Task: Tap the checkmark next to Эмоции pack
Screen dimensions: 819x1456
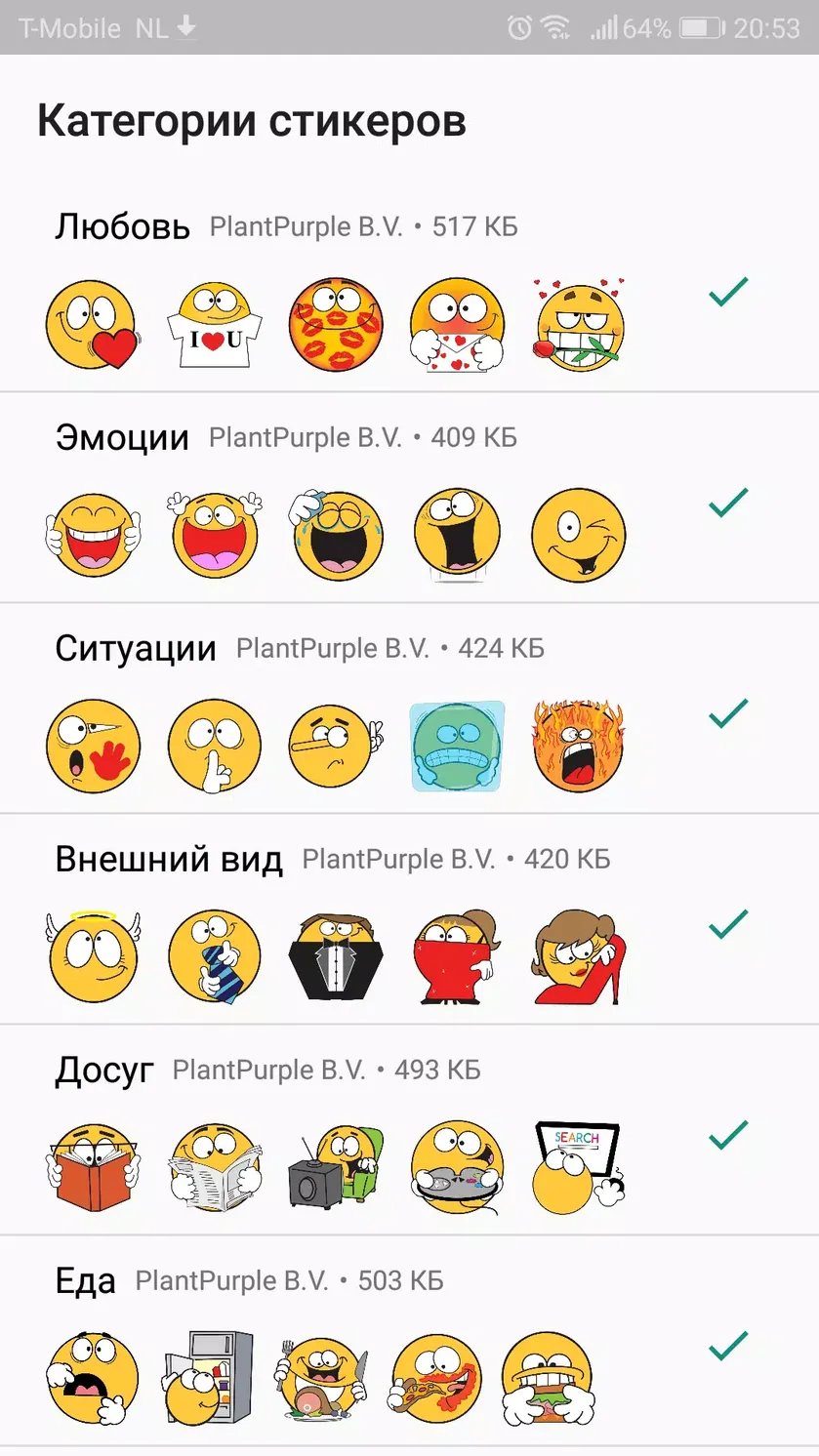Action: [x=728, y=502]
